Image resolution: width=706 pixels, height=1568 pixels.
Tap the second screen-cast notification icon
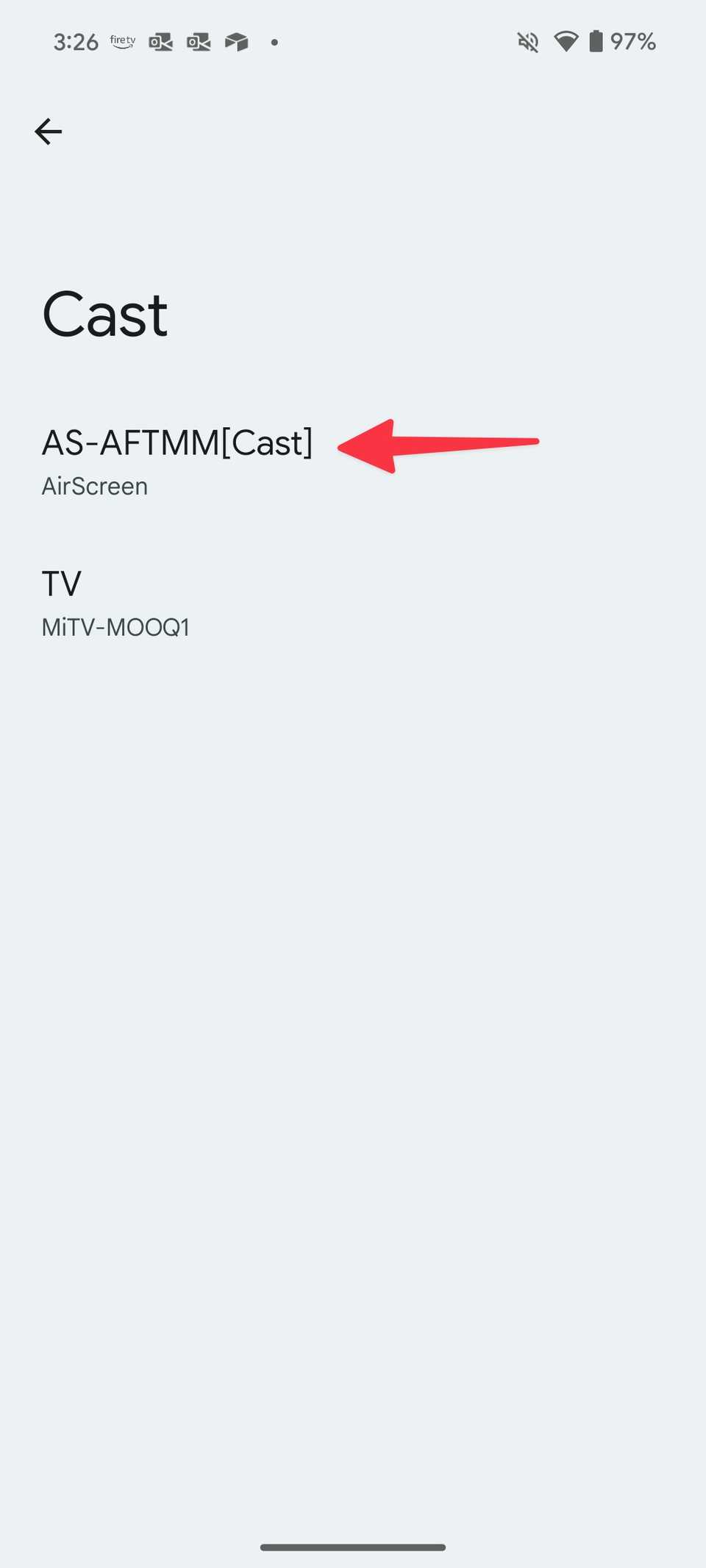(x=197, y=42)
